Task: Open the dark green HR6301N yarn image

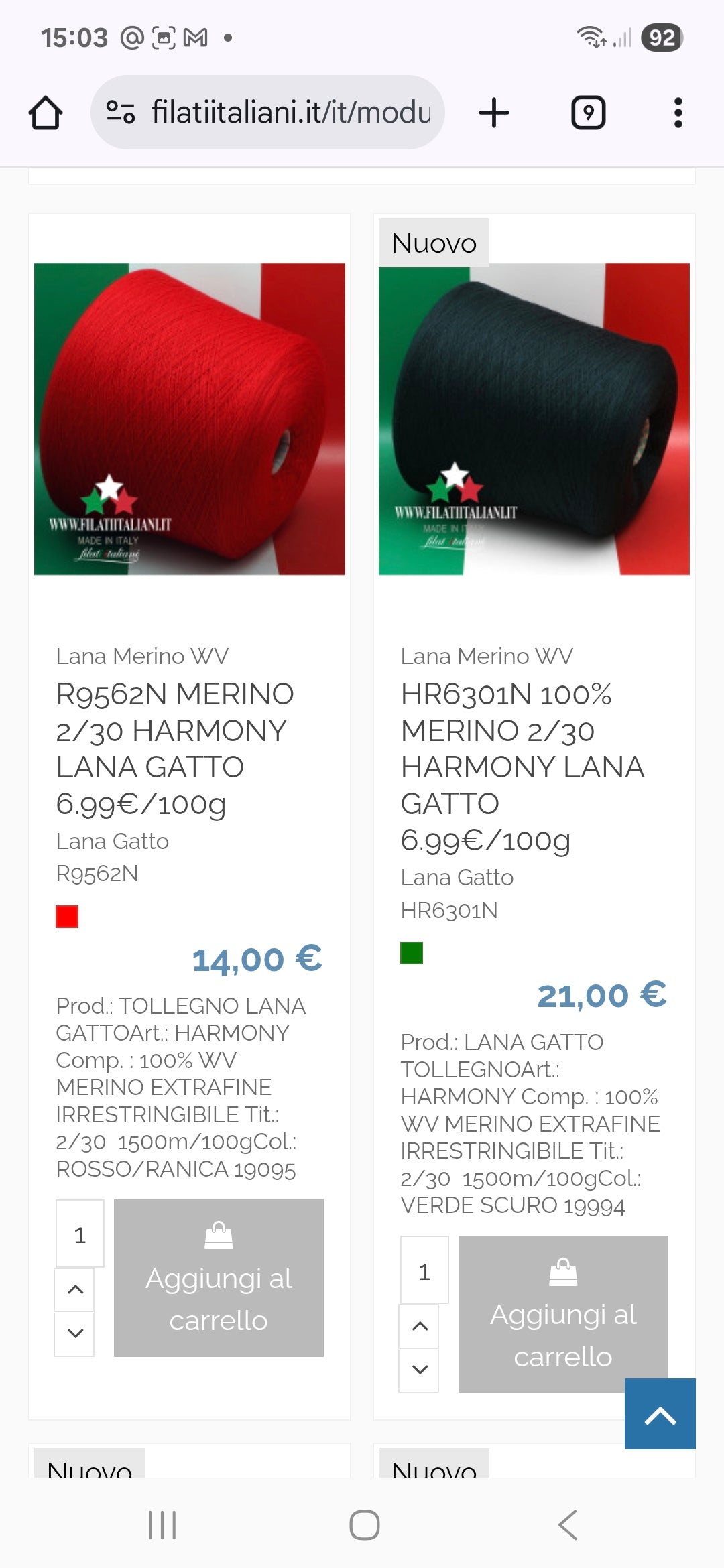Action: pos(534,419)
